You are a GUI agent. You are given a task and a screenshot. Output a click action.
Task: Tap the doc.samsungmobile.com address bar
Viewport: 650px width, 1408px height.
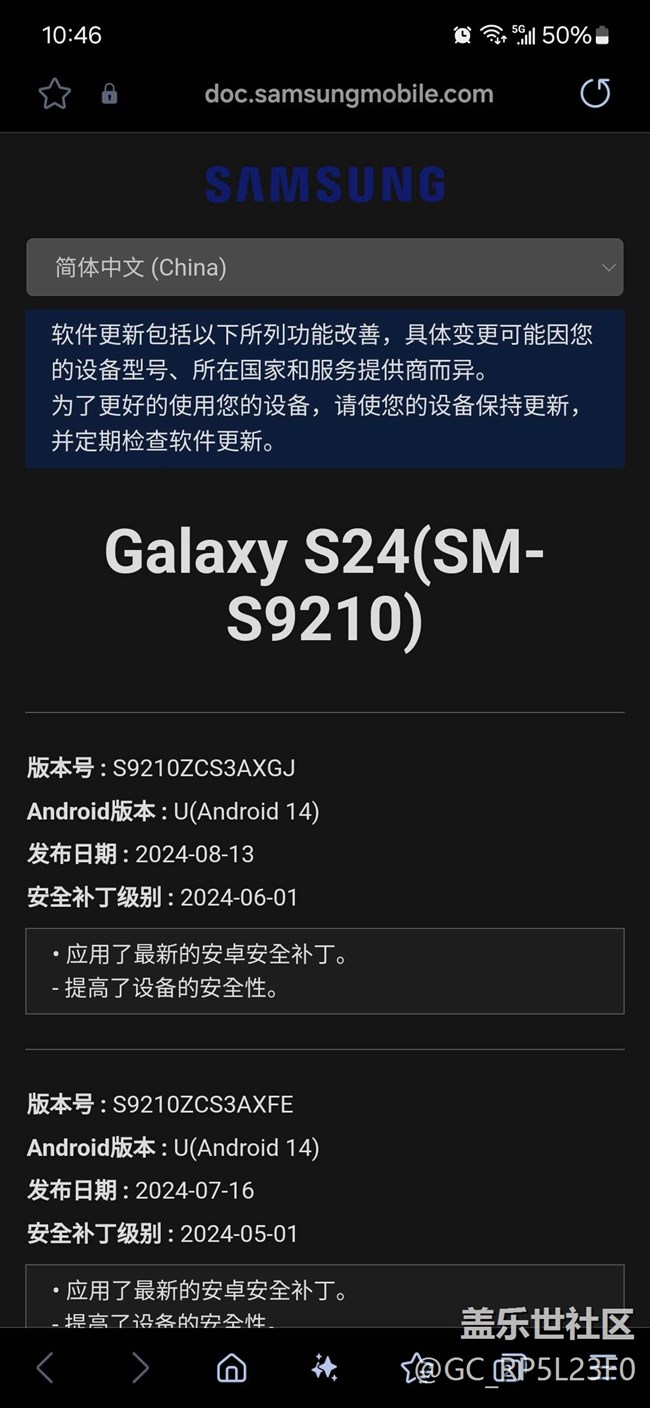tap(348, 94)
